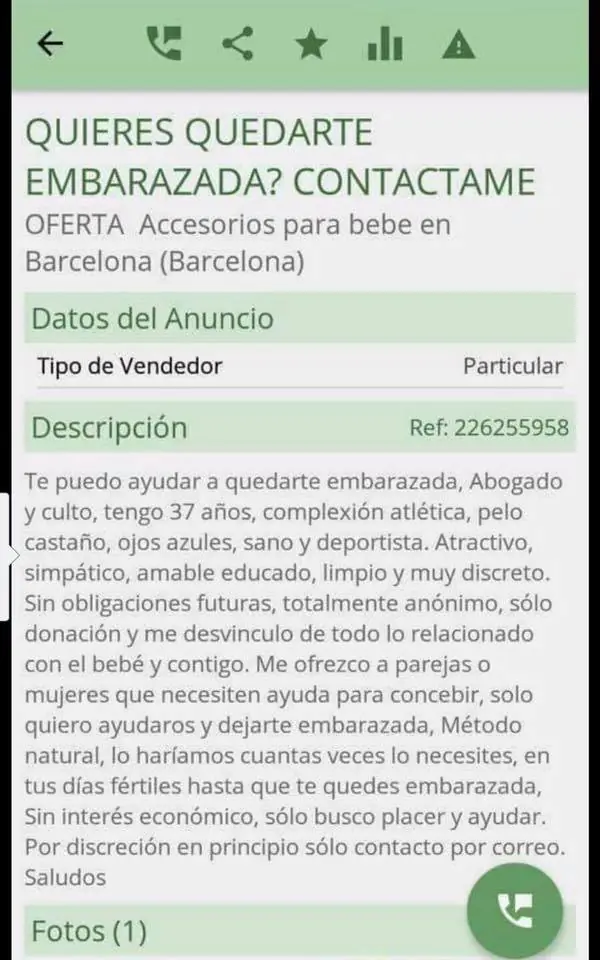Tap the floating contact call button
The image size is (600, 960).
click(515, 910)
